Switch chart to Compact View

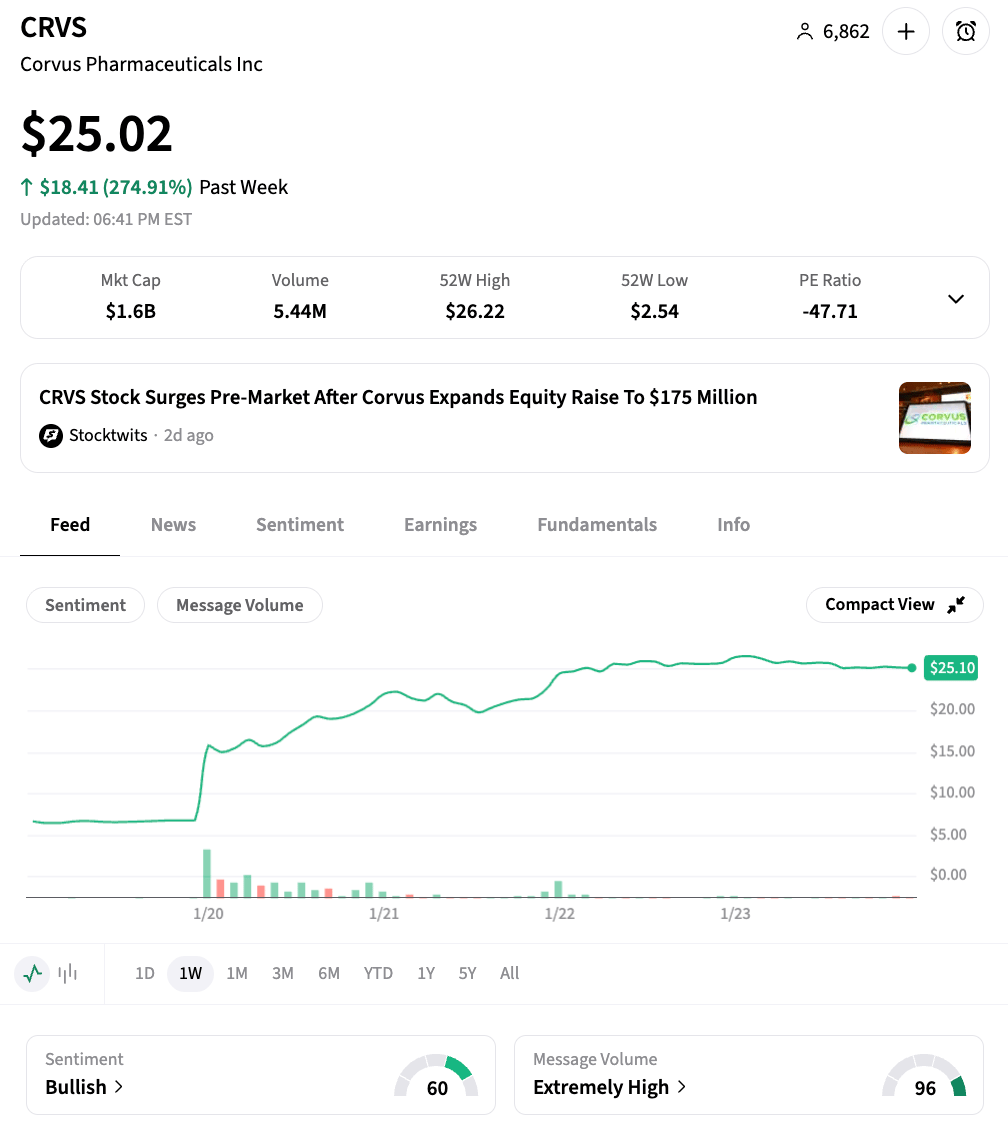pyautogui.click(x=894, y=605)
